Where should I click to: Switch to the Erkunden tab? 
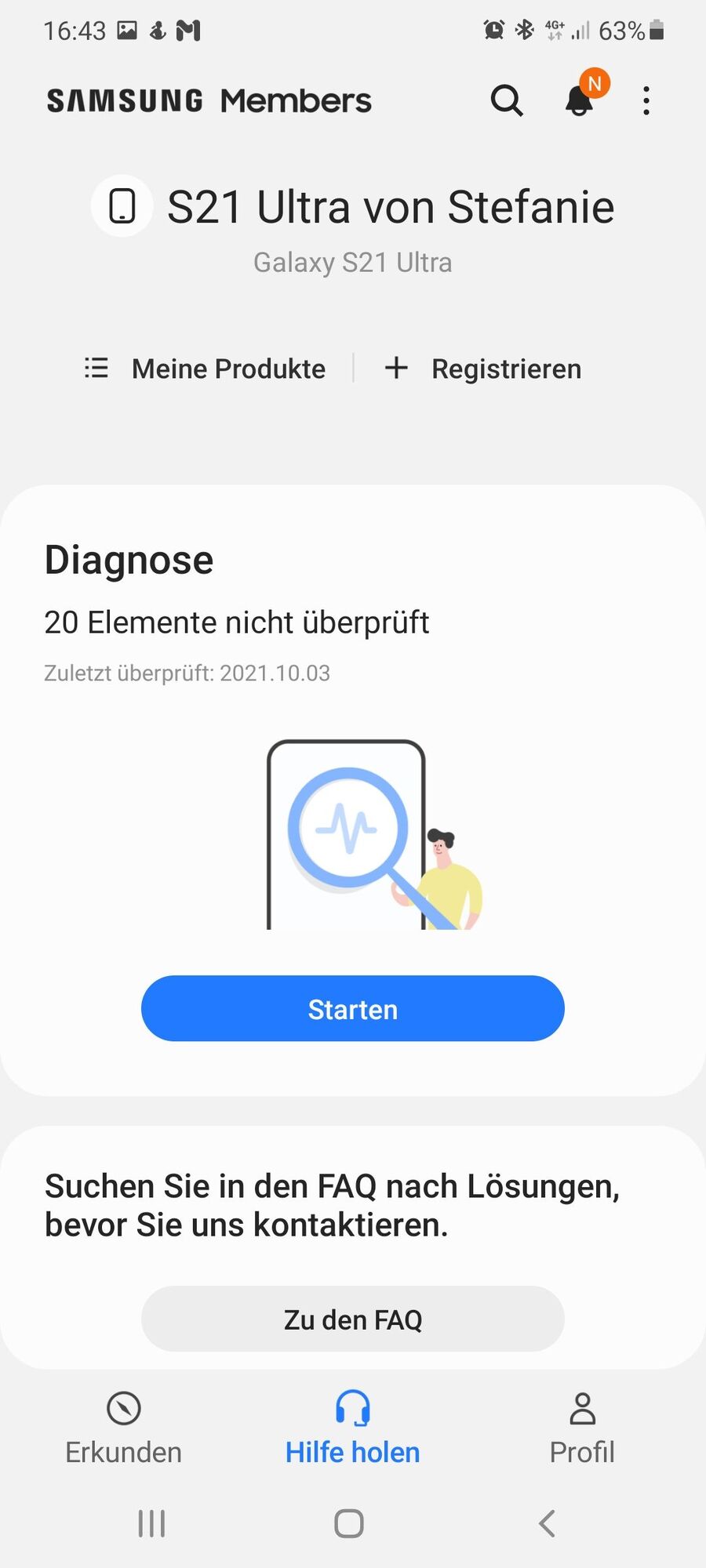pos(123,1428)
